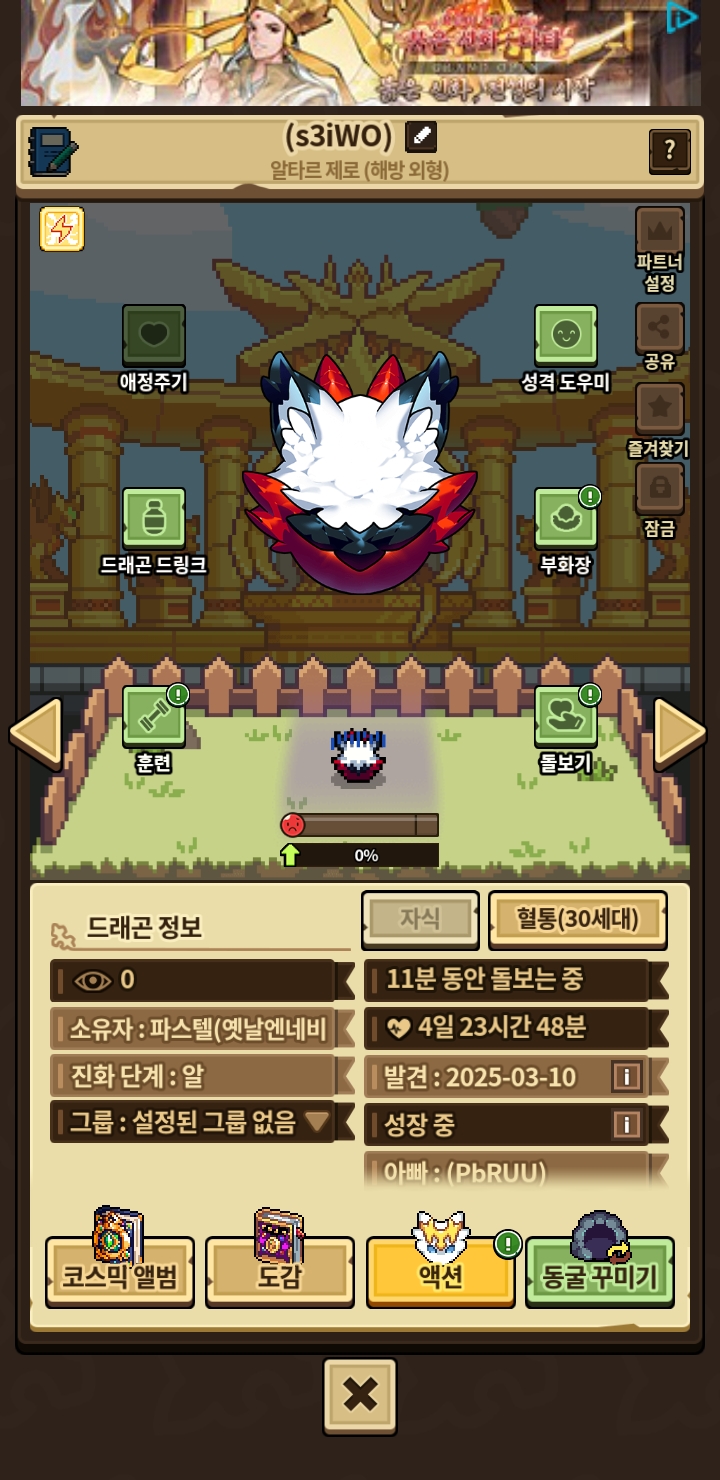Open 성격 도우미 personality helper
The image size is (720, 1480).
566,348
